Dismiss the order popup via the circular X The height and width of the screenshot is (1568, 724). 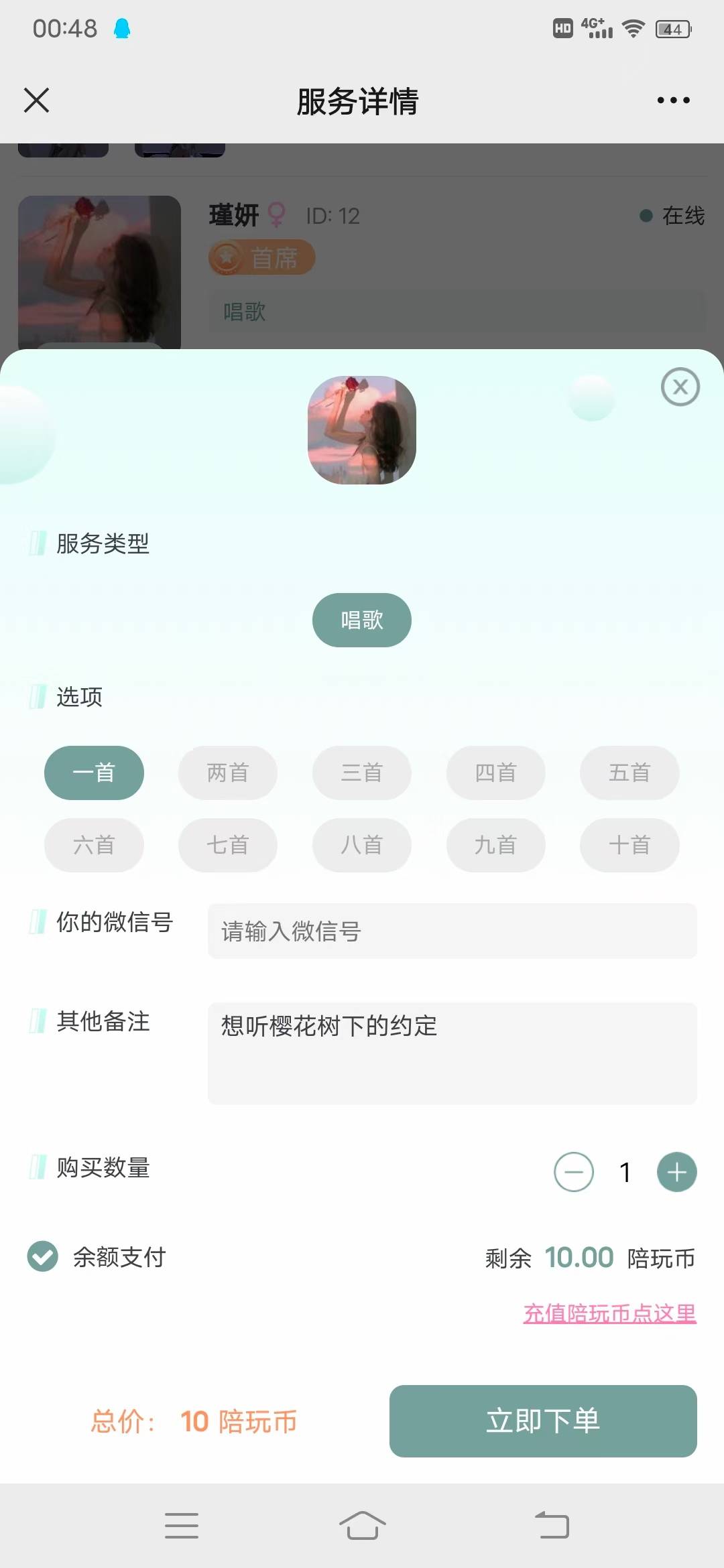[x=680, y=387]
